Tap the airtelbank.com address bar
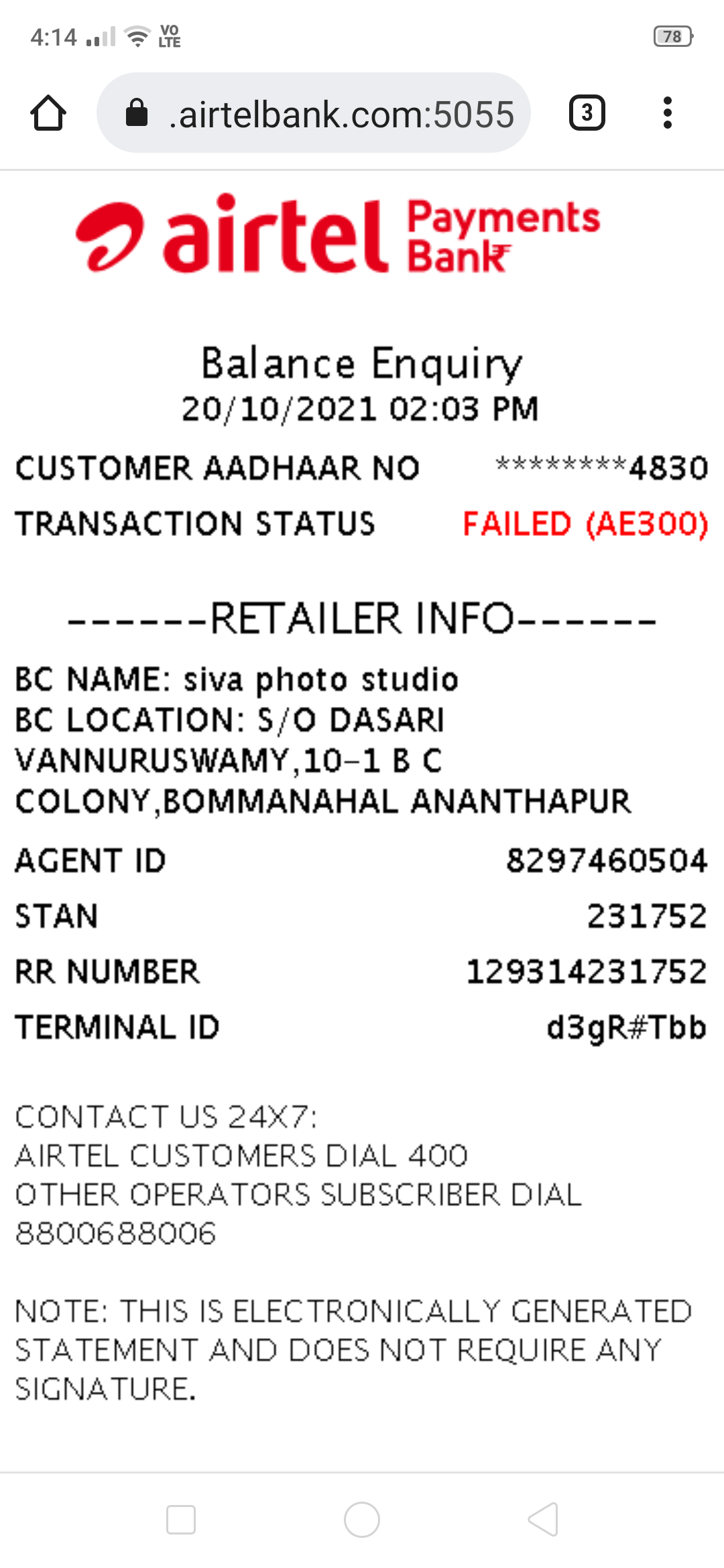This screenshot has width=724, height=1568. point(314,113)
